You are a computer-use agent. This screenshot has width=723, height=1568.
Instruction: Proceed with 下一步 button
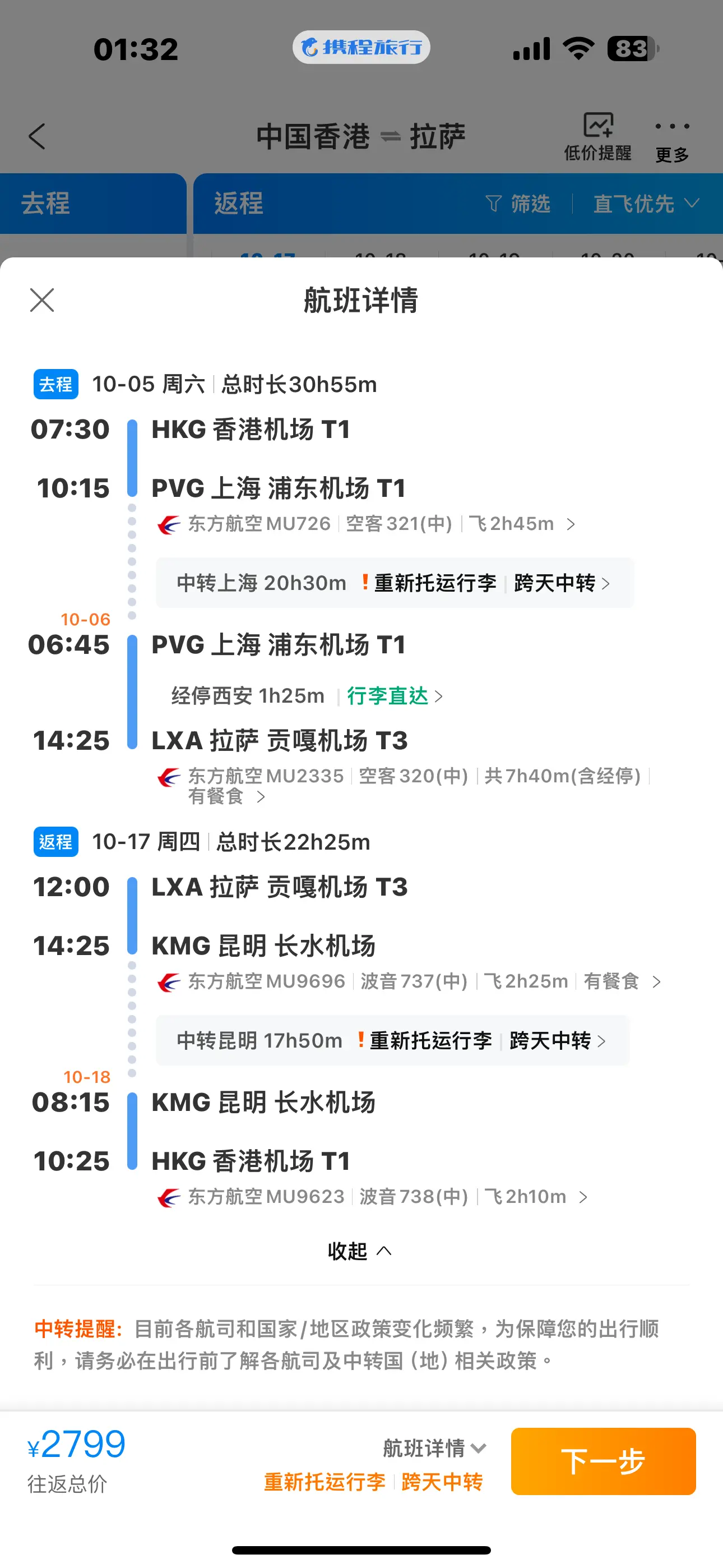coord(603,1461)
